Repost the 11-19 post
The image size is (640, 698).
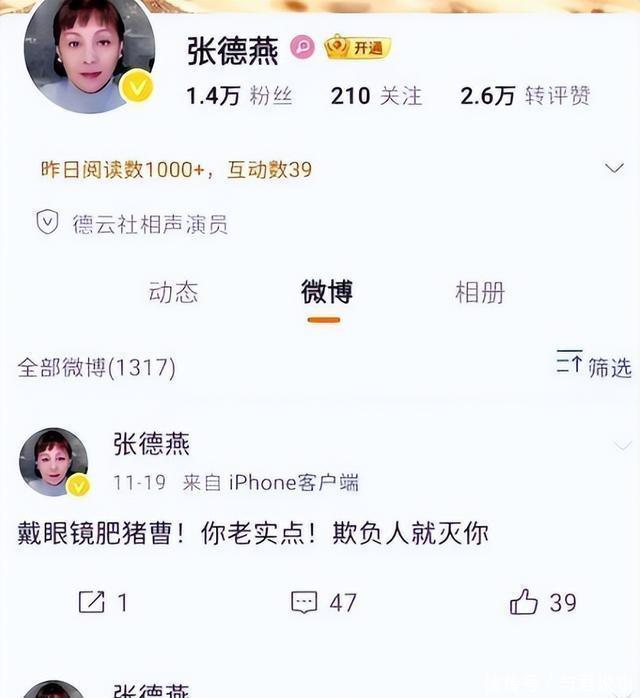click(x=103, y=601)
